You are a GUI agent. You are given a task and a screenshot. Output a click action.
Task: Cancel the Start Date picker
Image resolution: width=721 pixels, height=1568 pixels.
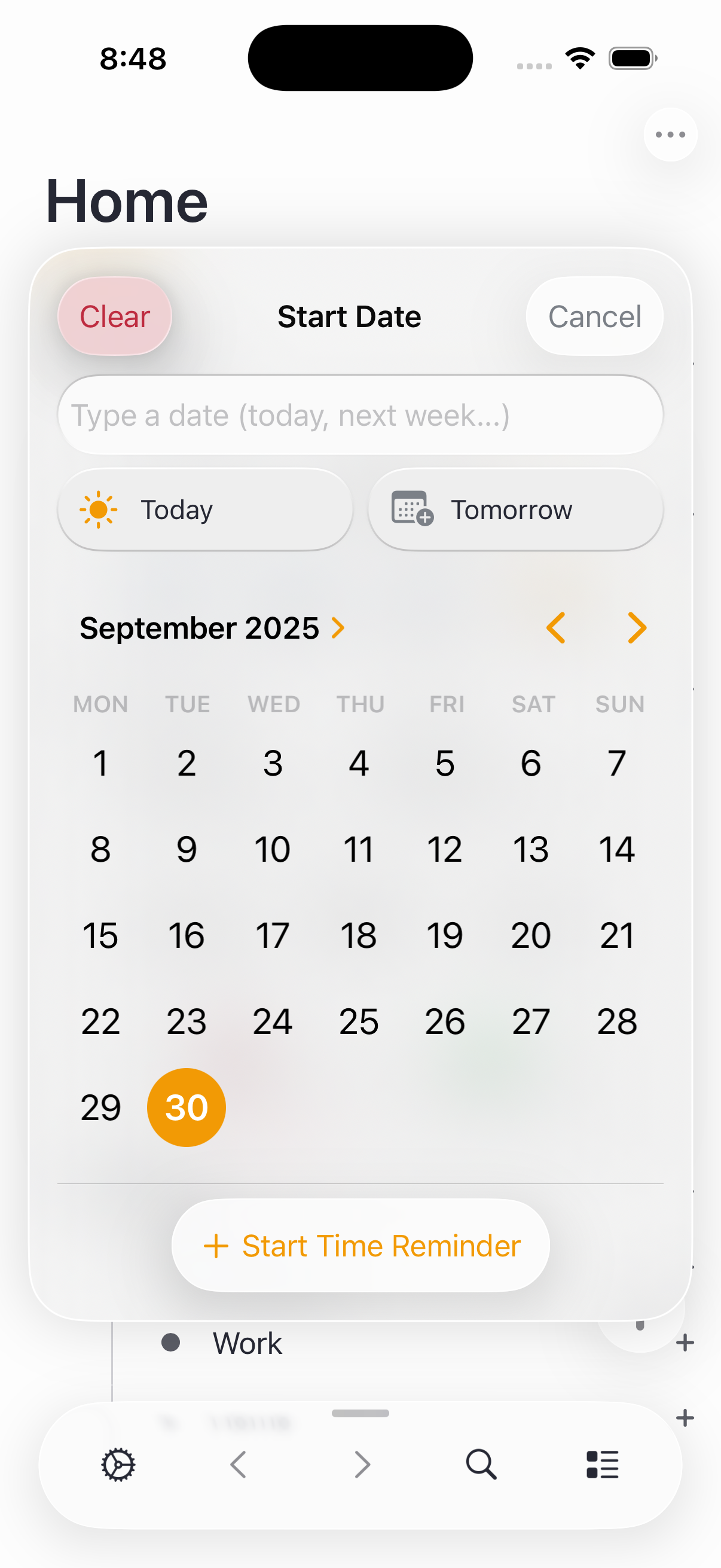(594, 316)
